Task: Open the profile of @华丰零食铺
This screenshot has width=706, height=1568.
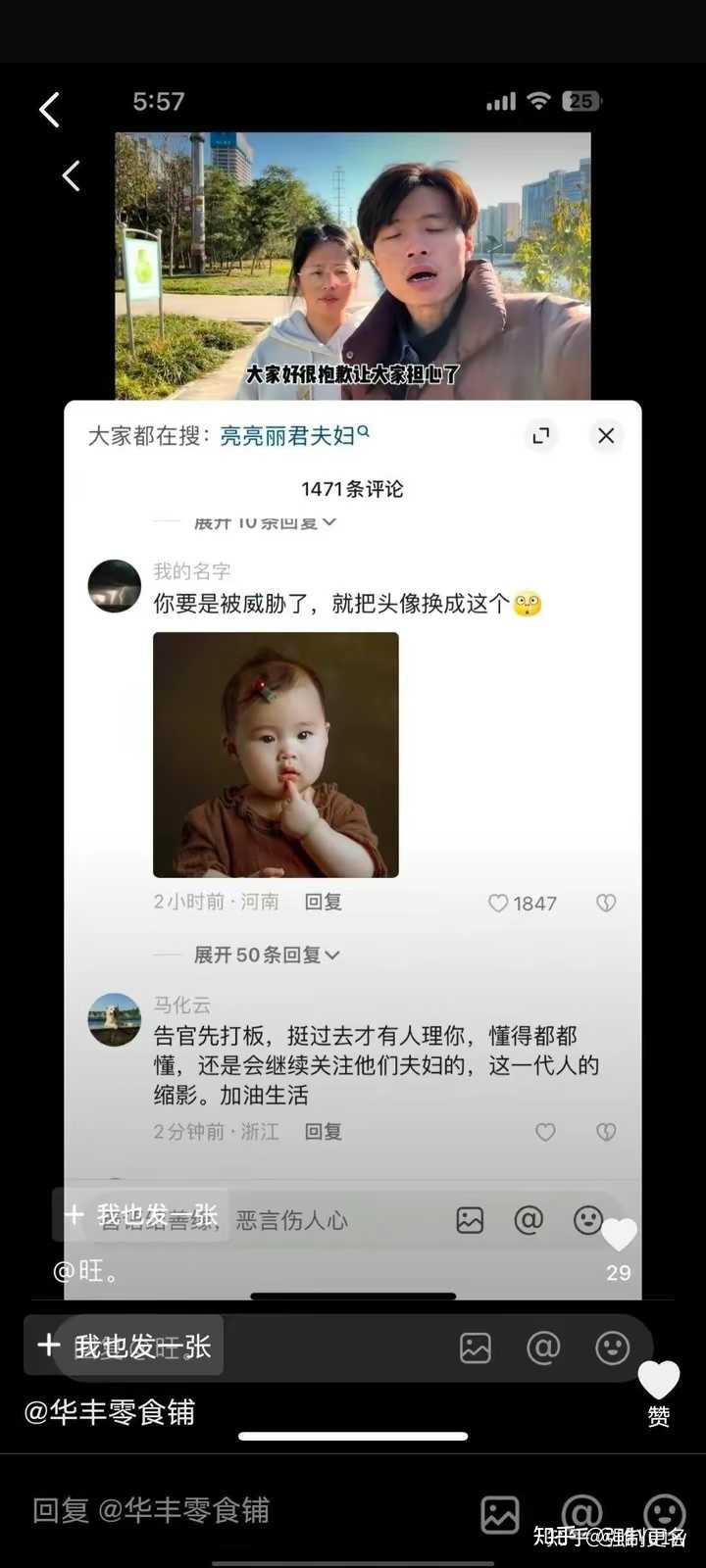Action: (x=110, y=1412)
